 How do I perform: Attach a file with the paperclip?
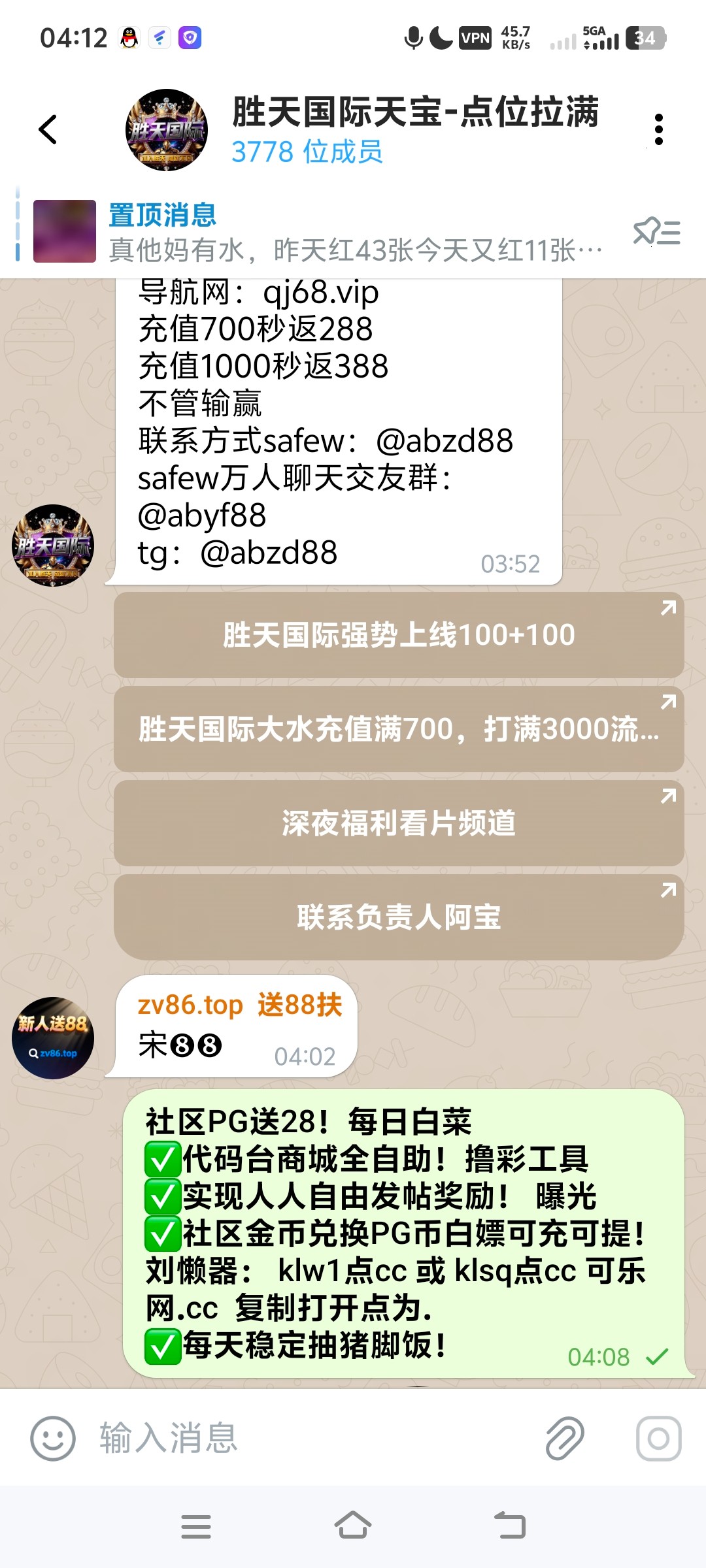(x=565, y=1438)
